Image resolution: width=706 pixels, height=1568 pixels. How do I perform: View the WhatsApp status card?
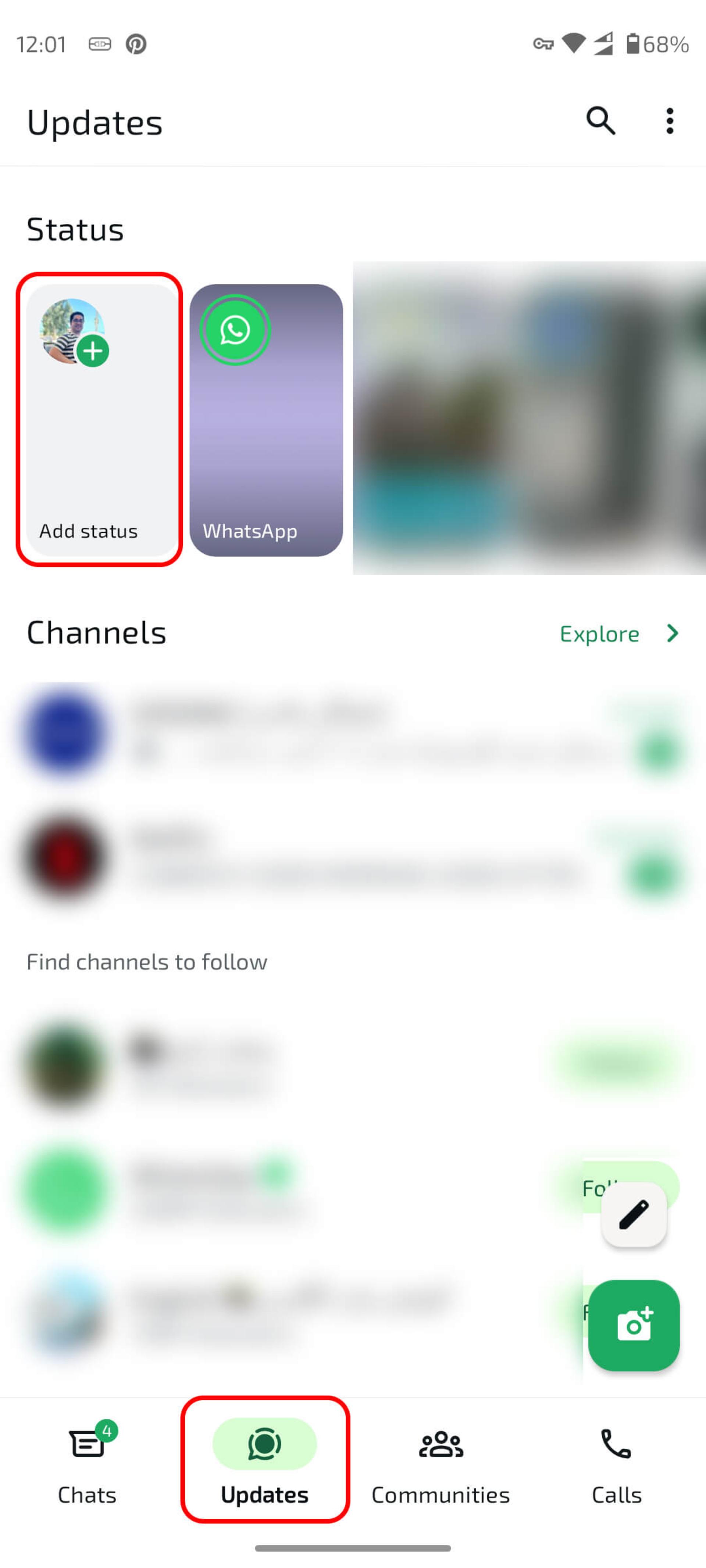[266, 419]
